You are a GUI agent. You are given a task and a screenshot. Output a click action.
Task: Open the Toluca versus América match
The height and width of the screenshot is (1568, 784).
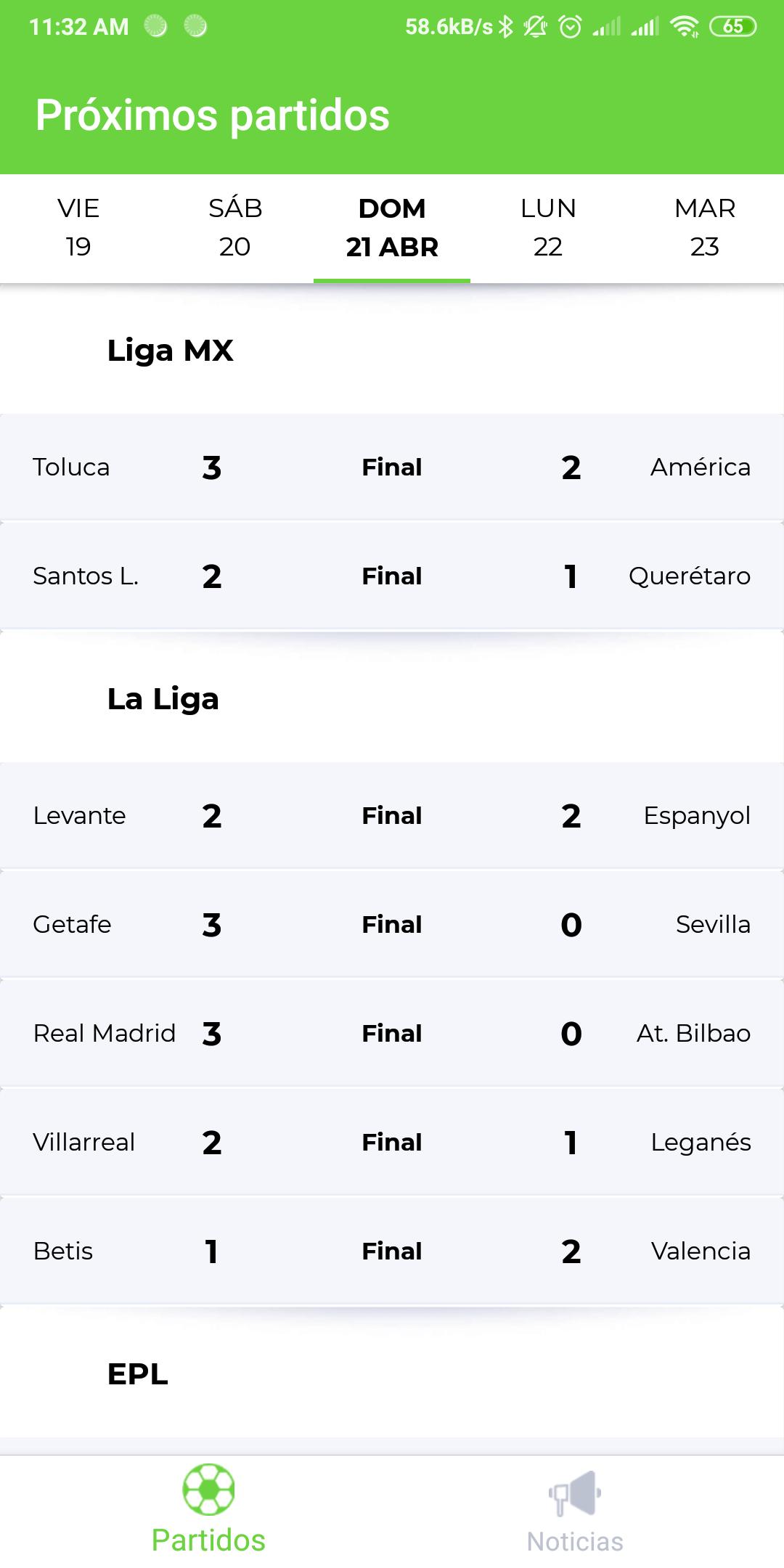[x=392, y=467]
